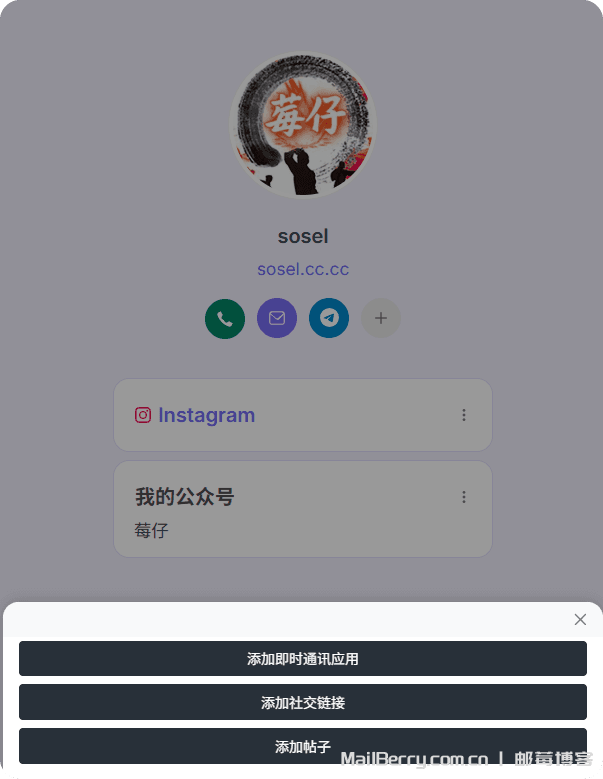This screenshot has width=603, height=779.
Task: Close the bottom sheet with the X
Action: (x=580, y=619)
